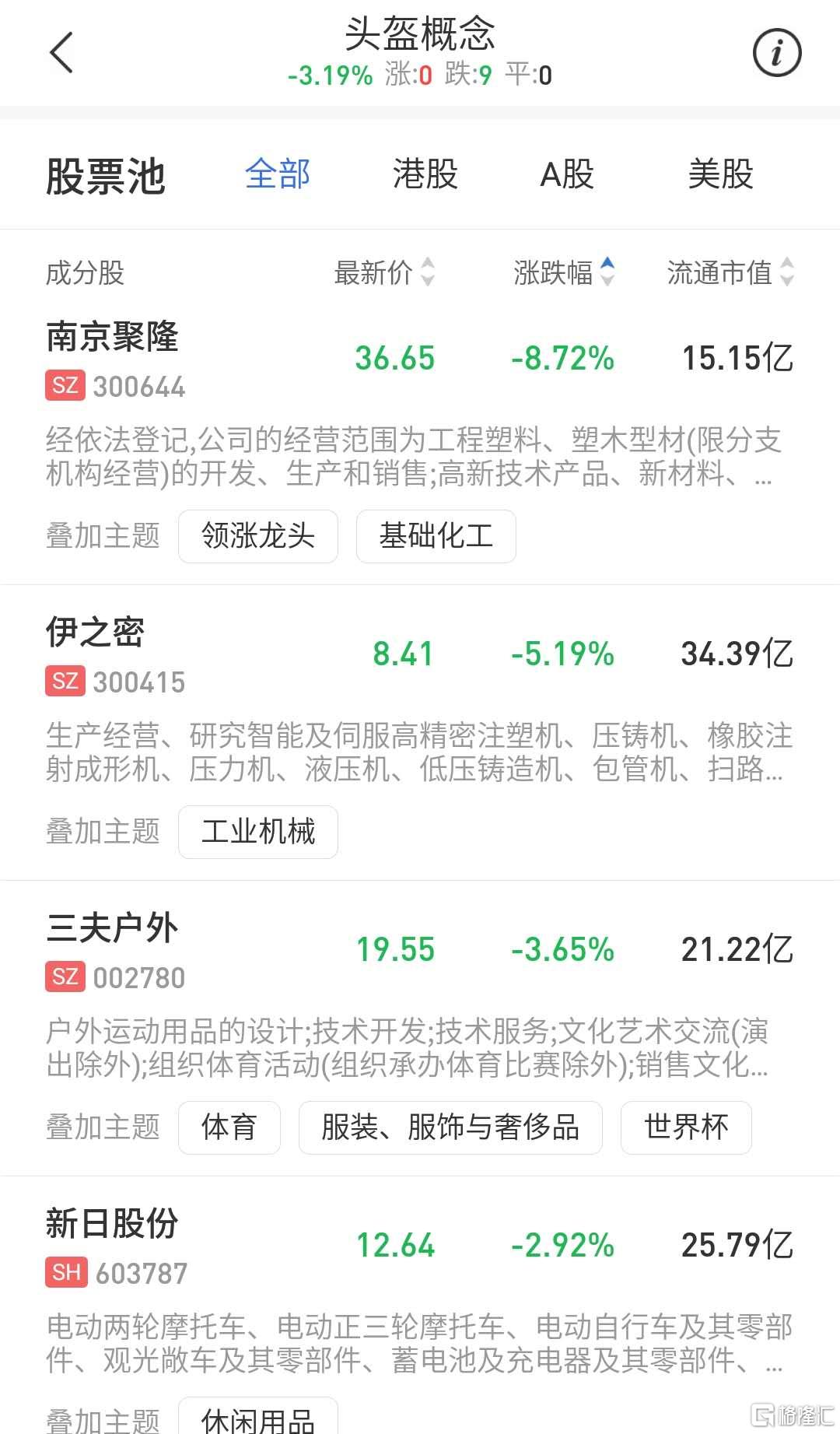Open the info icon for 头盔概念
840x1434 pixels.
click(x=776, y=53)
